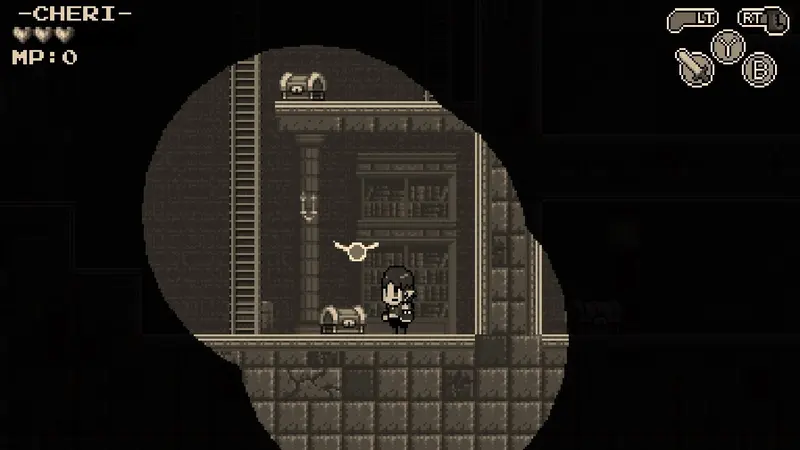
Task: Use the sword attack button
Action: (694, 67)
